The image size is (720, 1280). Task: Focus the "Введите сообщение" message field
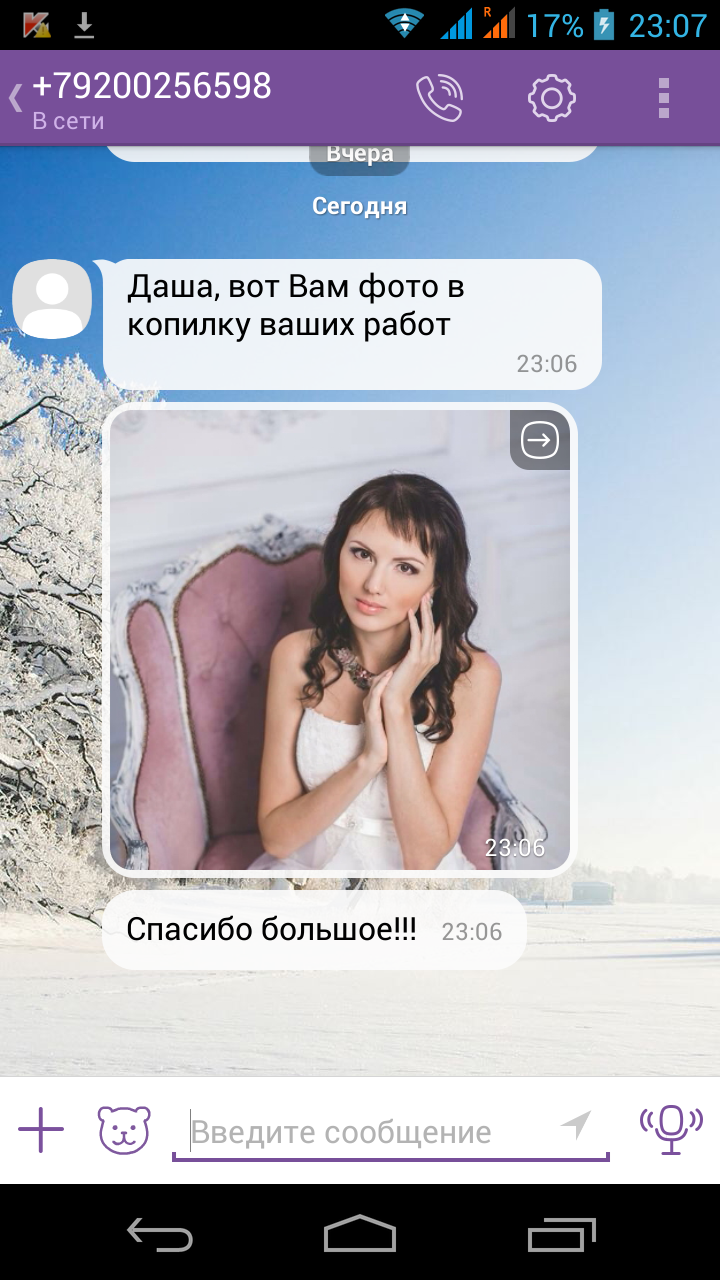point(370,1133)
